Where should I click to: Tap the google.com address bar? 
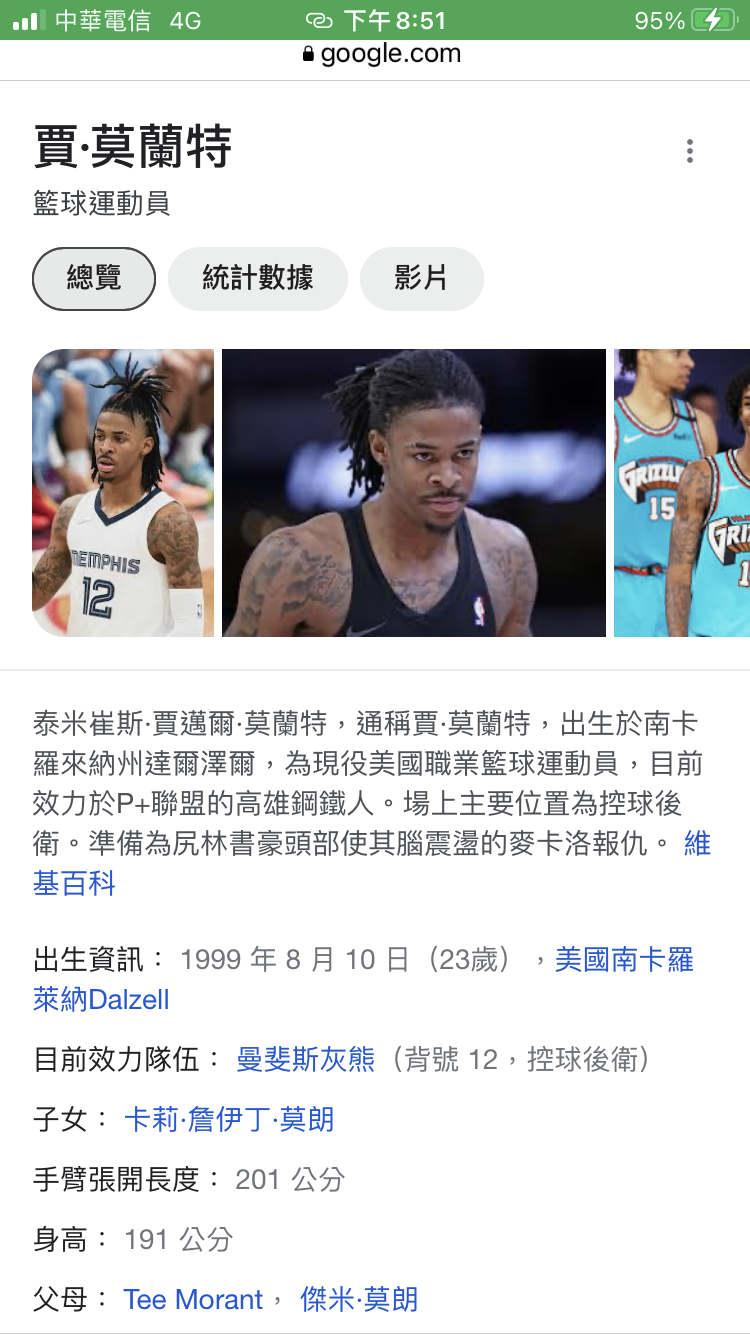pos(381,54)
